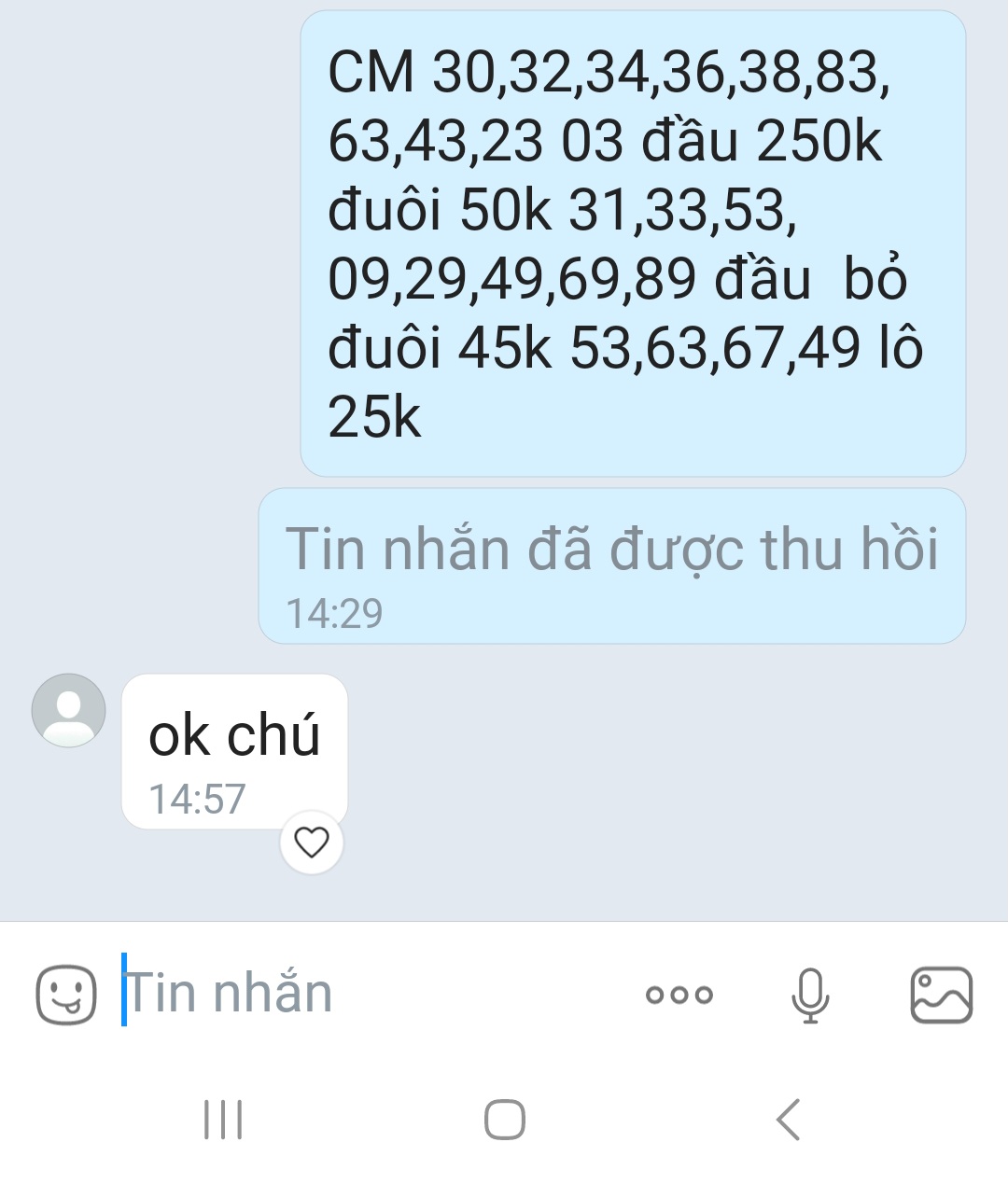Open more options with three dots
The image size is (1008, 1184).
(679, 995)
